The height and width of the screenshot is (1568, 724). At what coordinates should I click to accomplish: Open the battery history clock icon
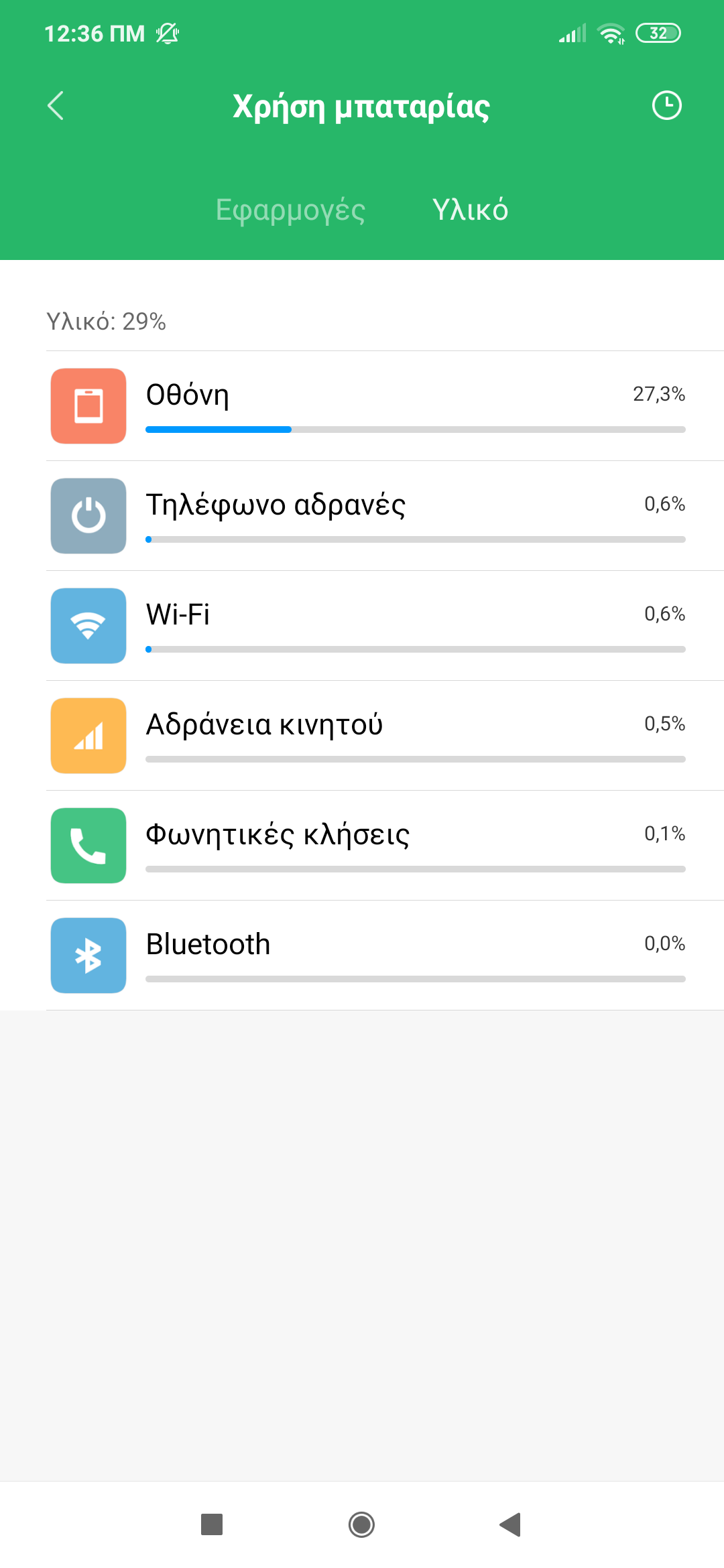pos(666,106)
